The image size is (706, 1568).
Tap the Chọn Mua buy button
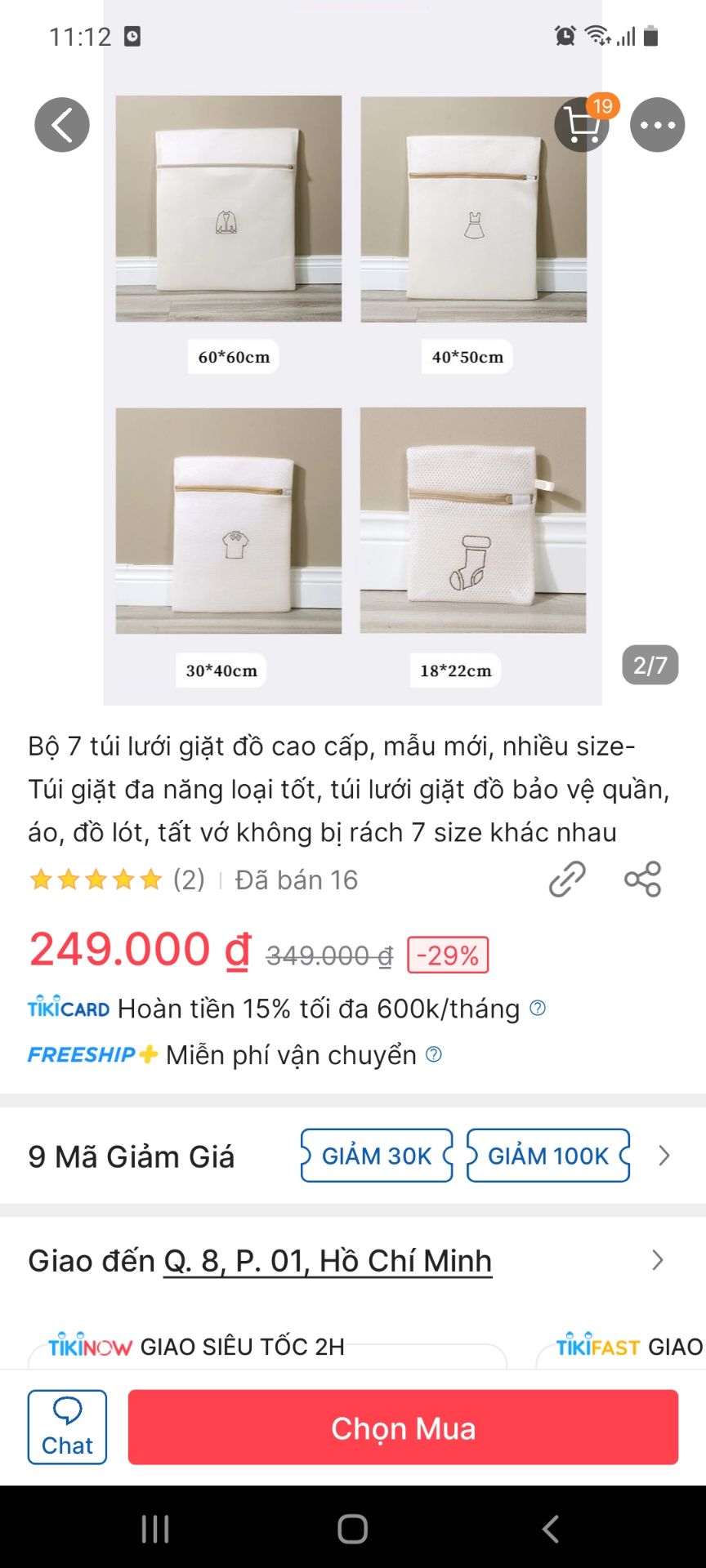click(x=403, y=1427)
